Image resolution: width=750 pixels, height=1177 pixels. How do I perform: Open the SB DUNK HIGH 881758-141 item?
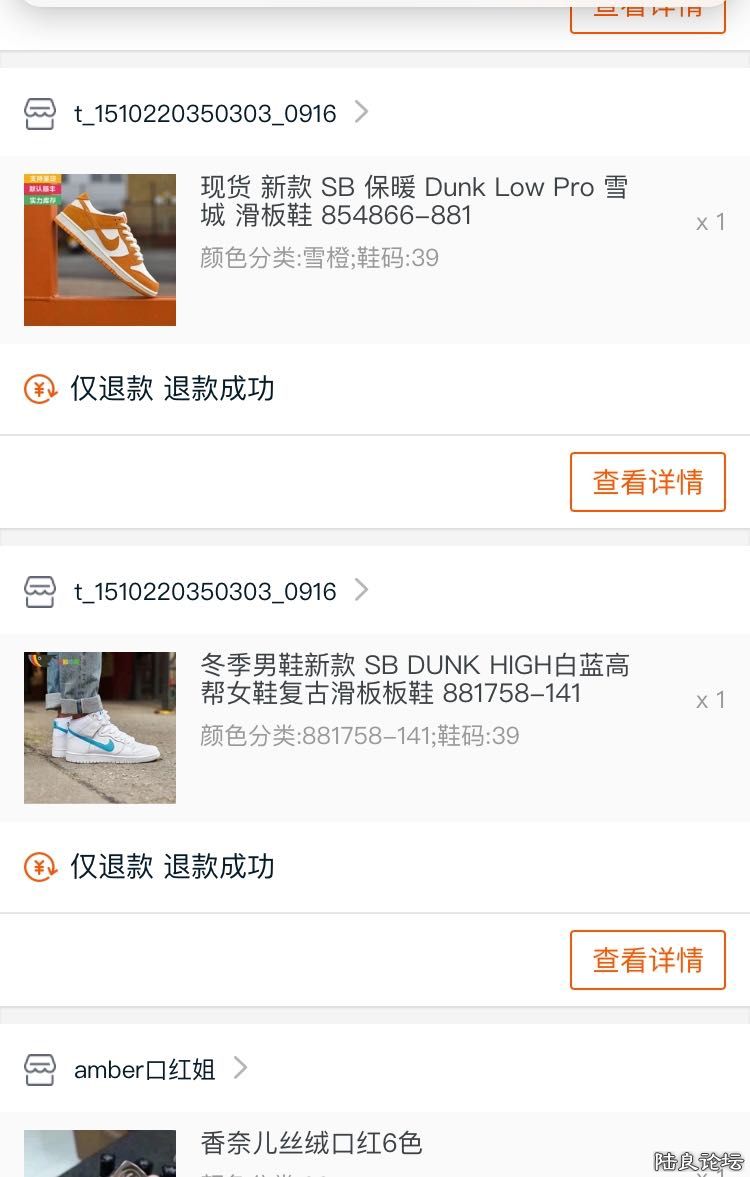414,679
